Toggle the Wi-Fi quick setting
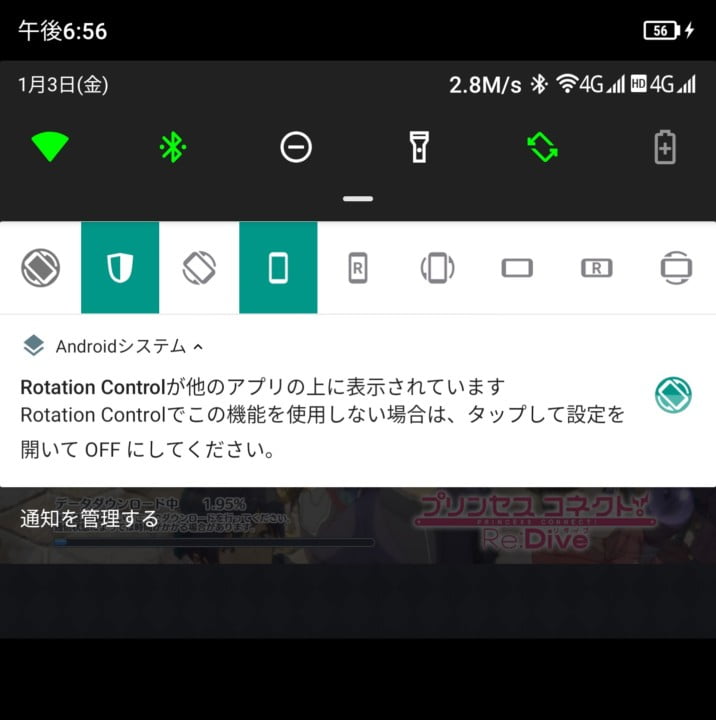 pos(49,148)
